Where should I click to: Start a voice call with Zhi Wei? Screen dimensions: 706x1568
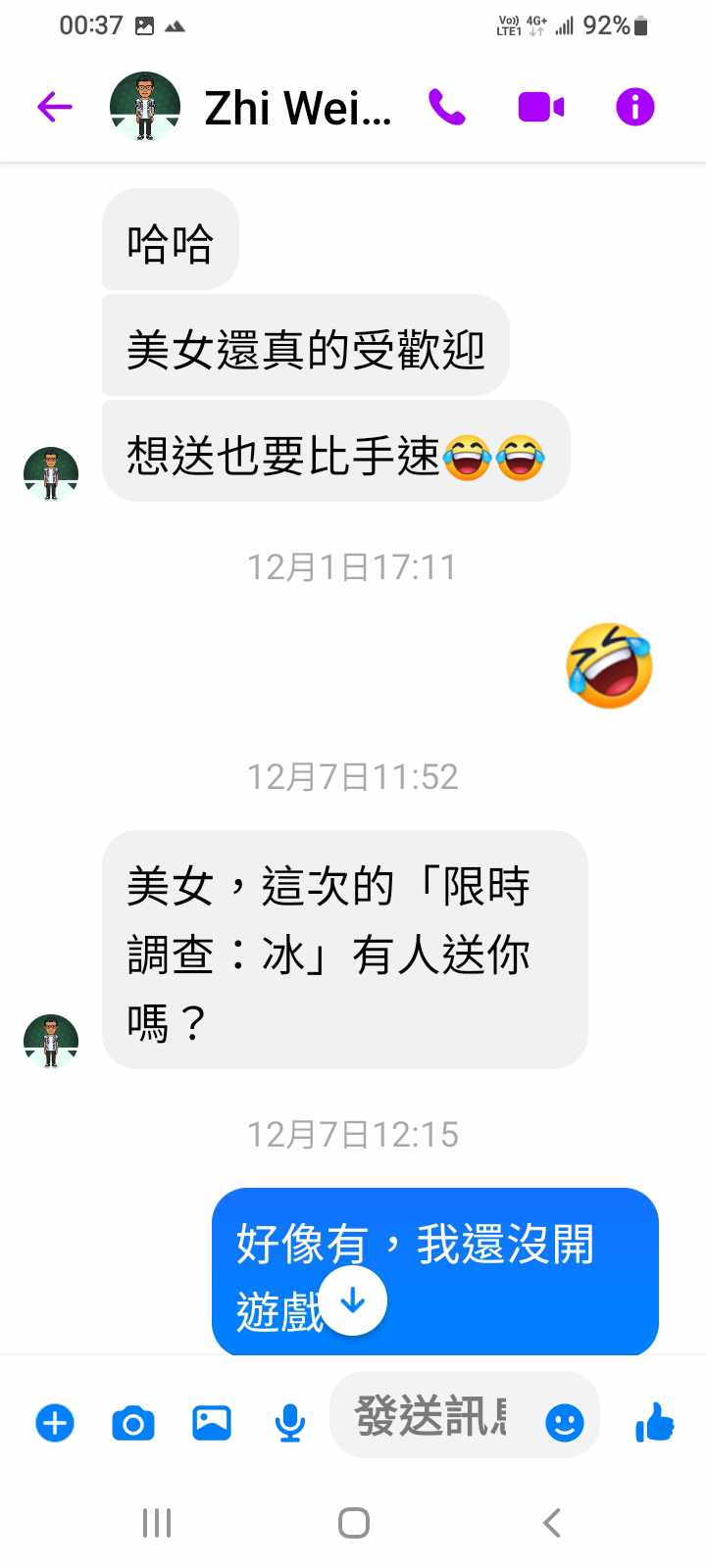coord(447,107)
